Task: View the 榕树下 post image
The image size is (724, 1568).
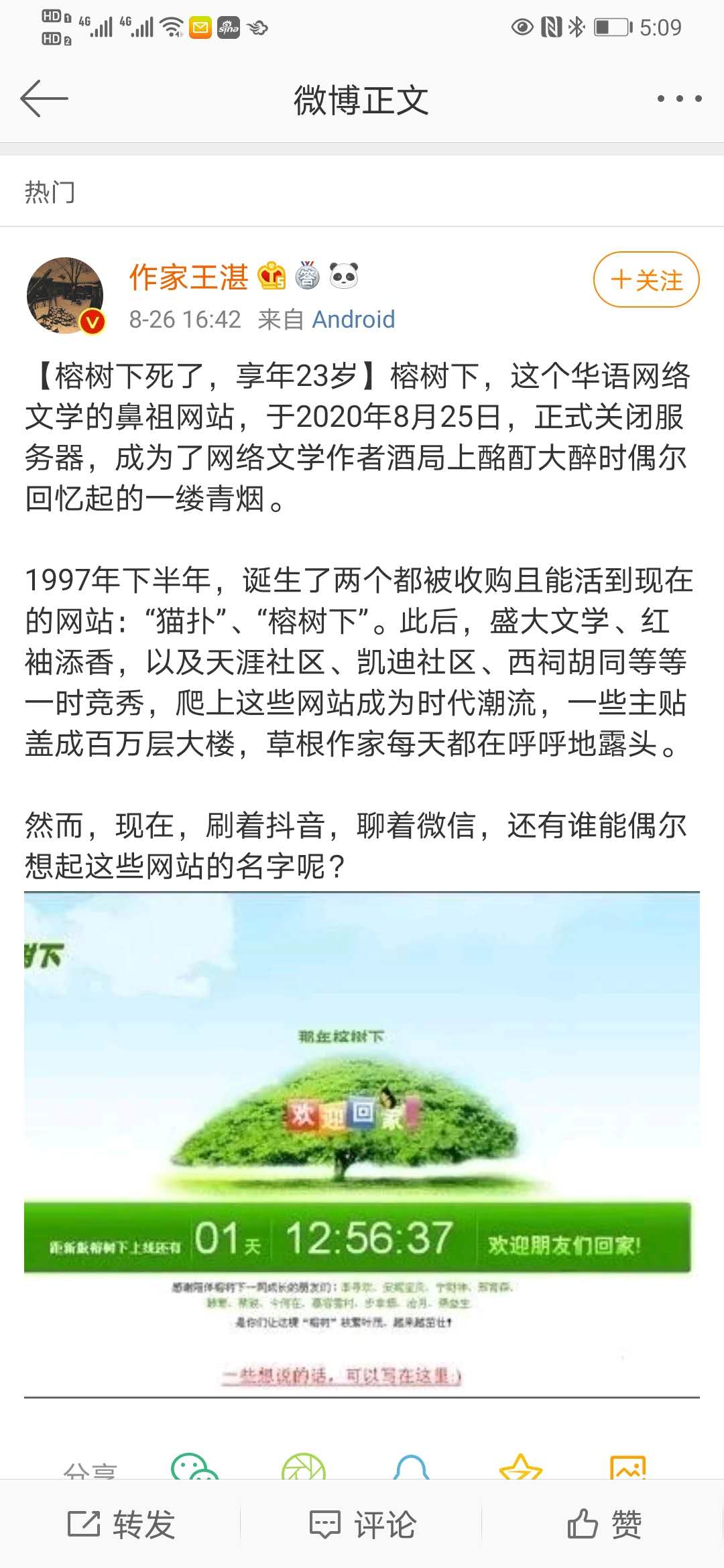Action: pos(362,1145)
